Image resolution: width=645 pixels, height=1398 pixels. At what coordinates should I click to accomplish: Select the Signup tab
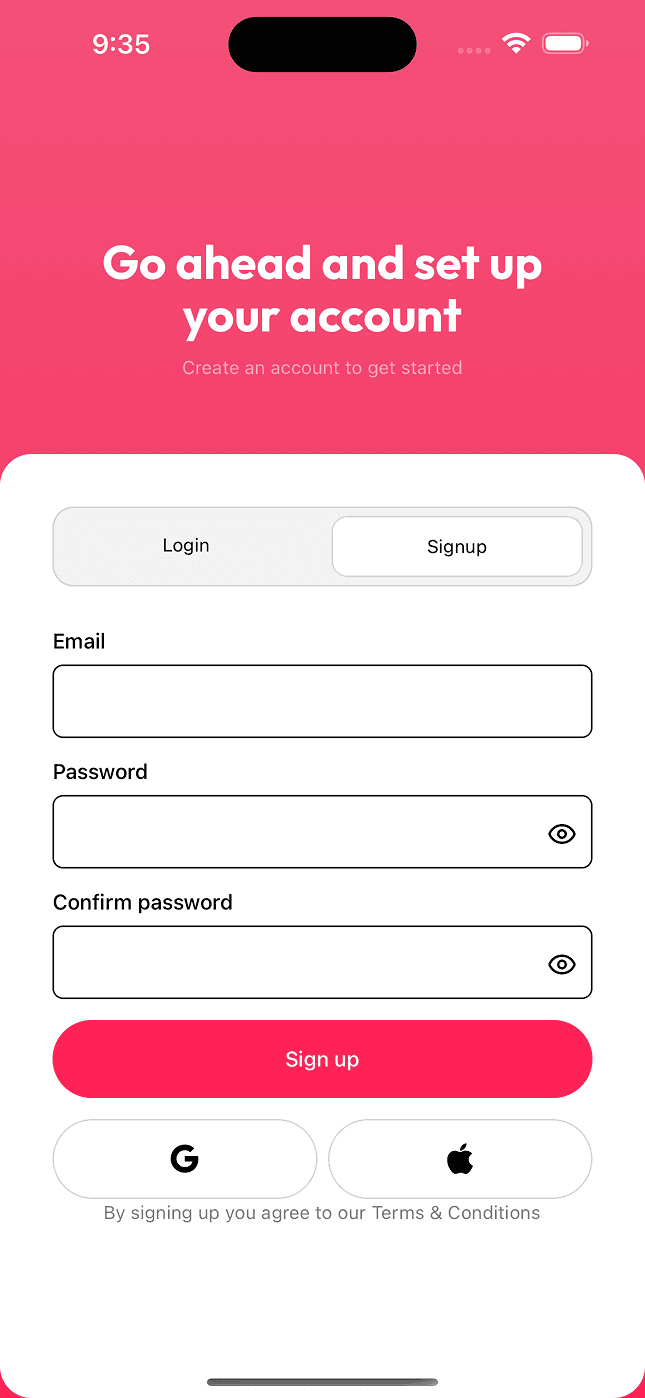coord(457,547)
